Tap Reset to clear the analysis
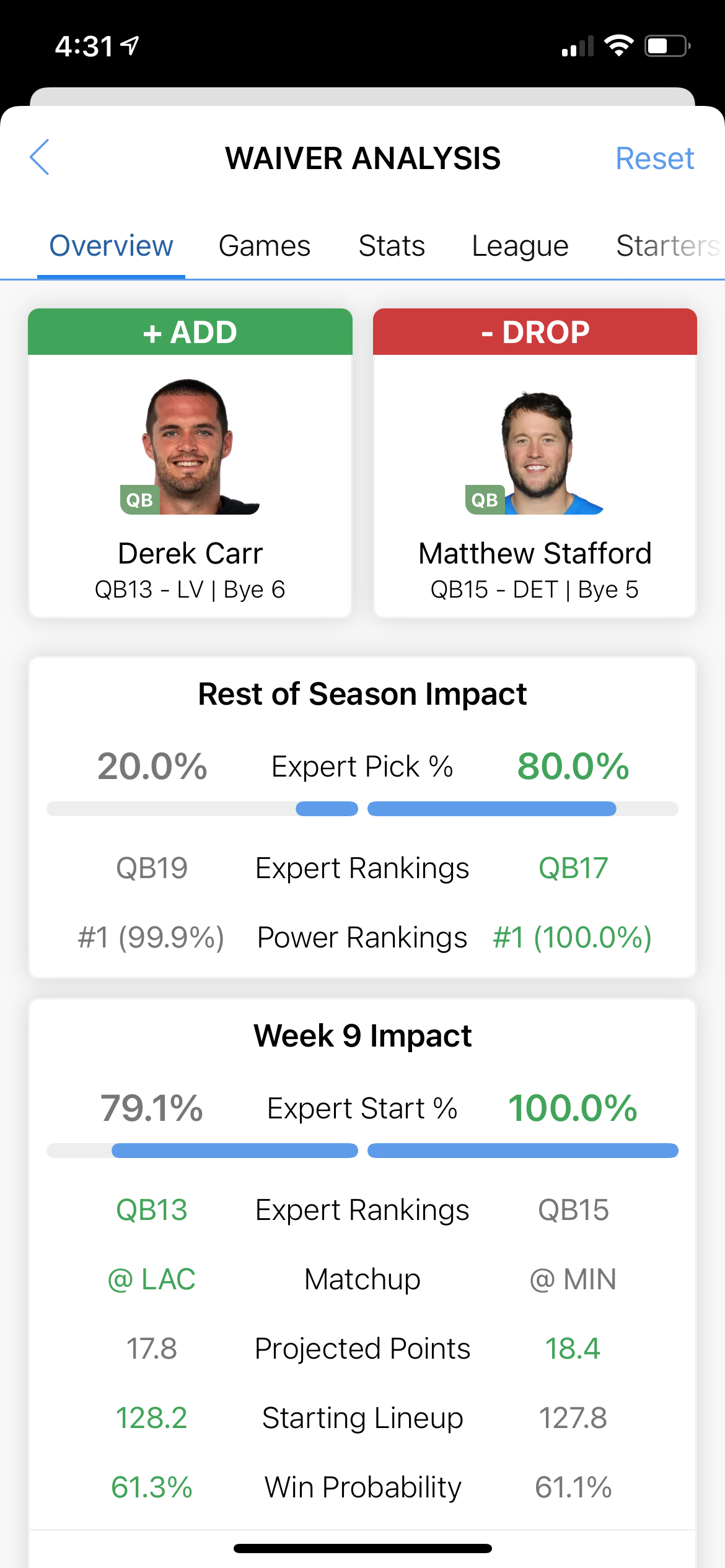 point(654,159)
